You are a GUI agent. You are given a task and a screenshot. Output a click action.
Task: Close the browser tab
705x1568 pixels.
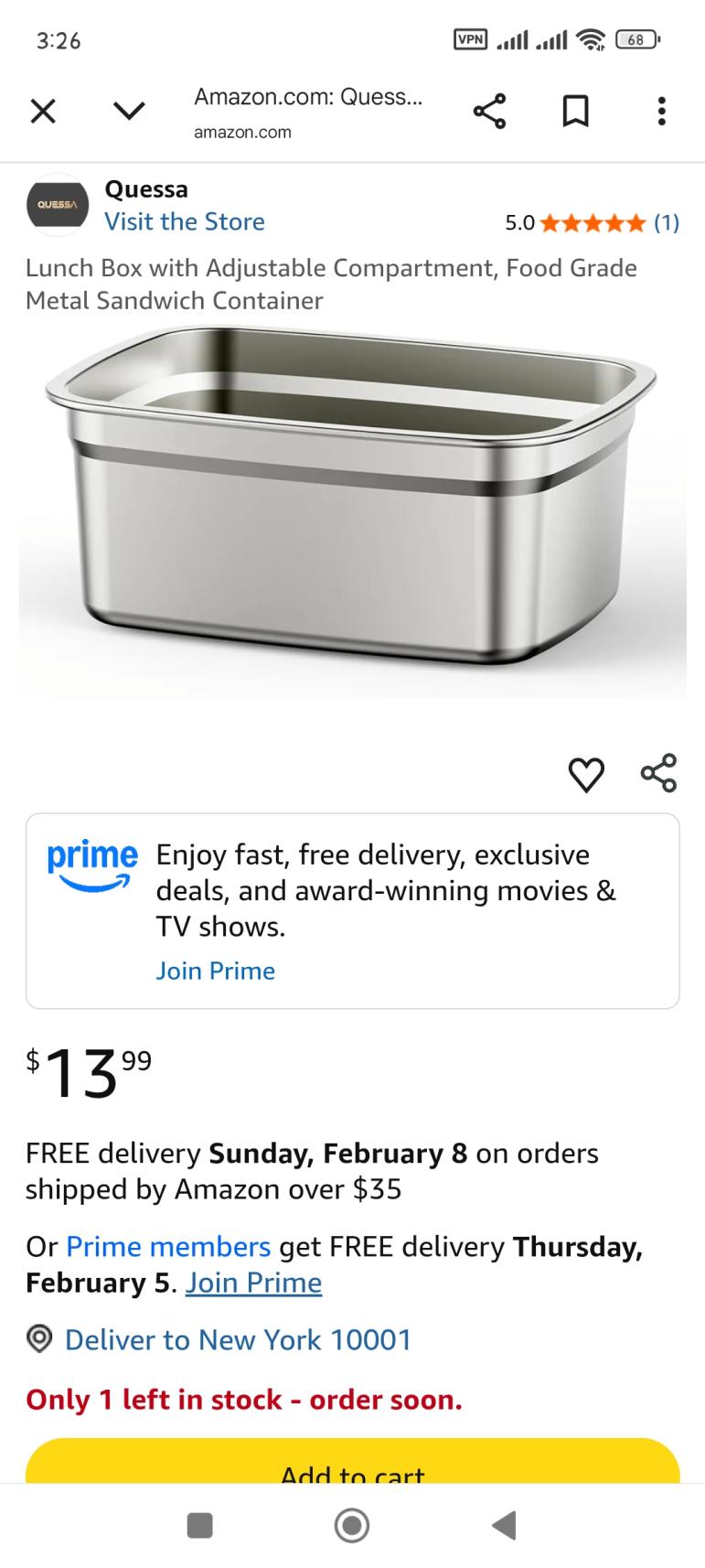(x=43, y=112)
